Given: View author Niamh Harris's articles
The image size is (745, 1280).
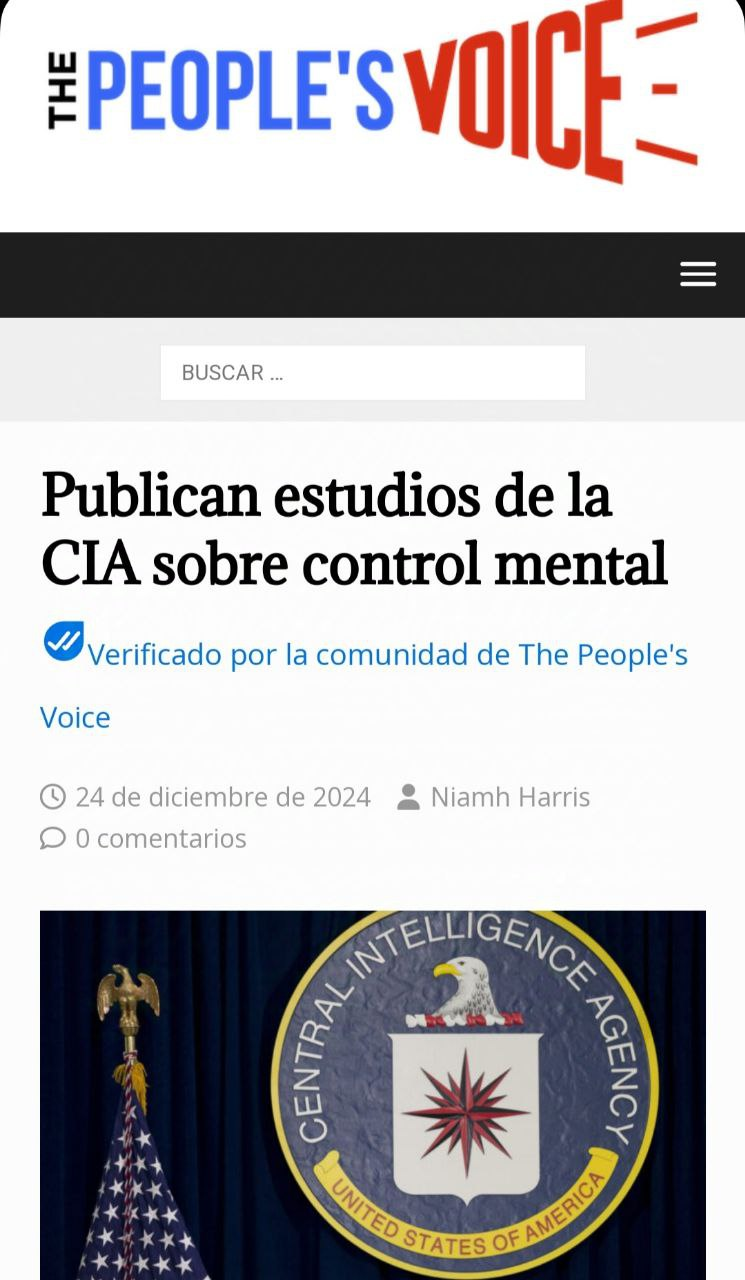Looking at the screenshot, I should [x=510, y=797].
